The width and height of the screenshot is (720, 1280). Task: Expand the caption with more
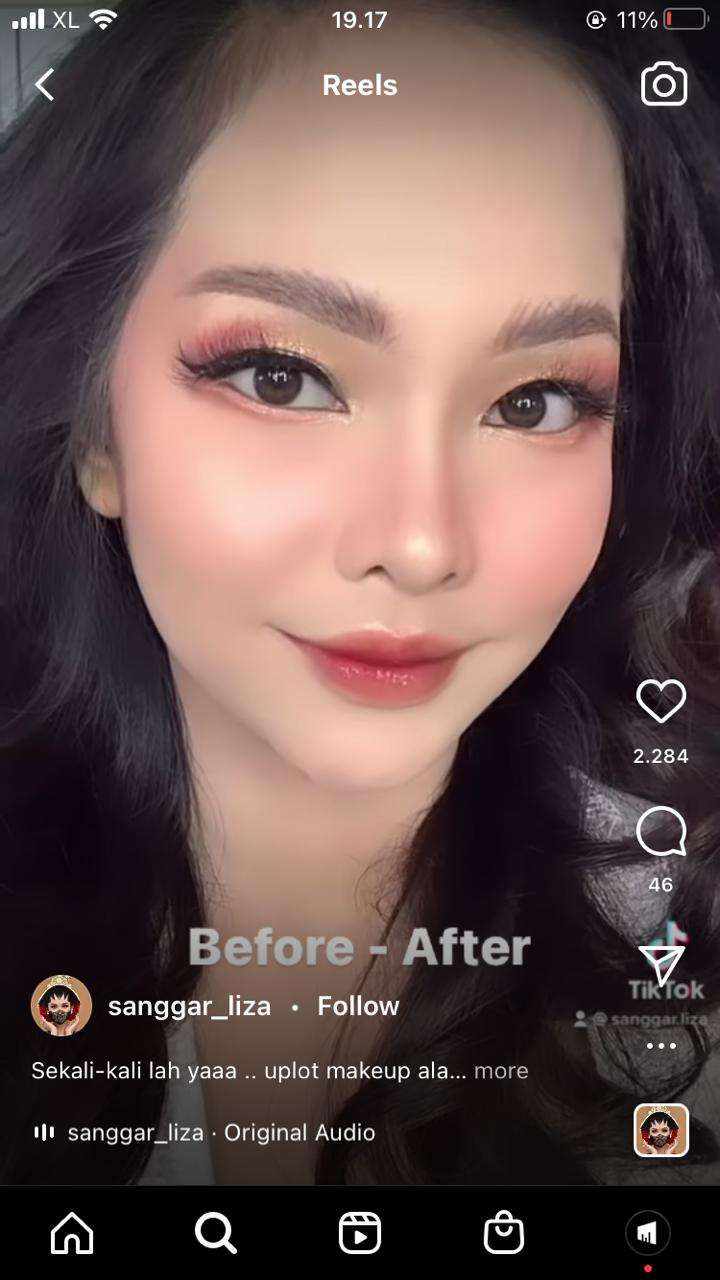click(x=501, y=1071)
